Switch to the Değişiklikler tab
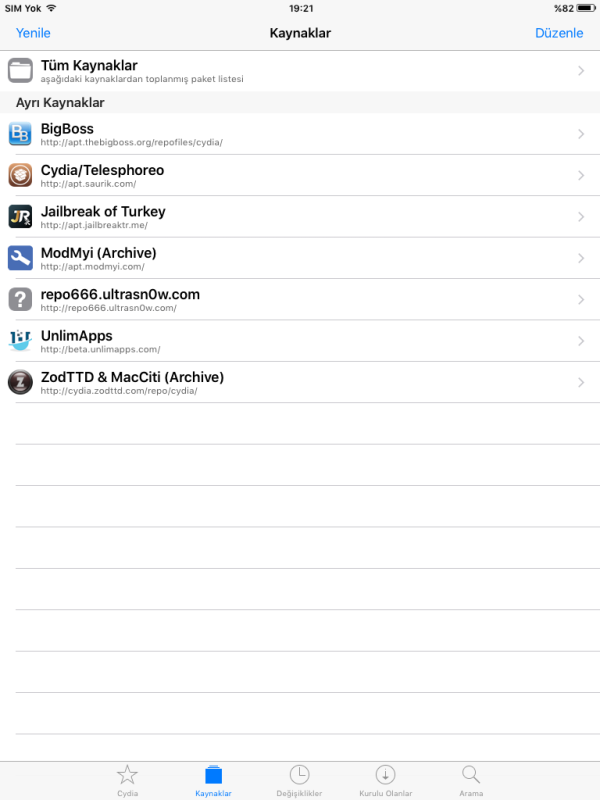 pos(299,780)
